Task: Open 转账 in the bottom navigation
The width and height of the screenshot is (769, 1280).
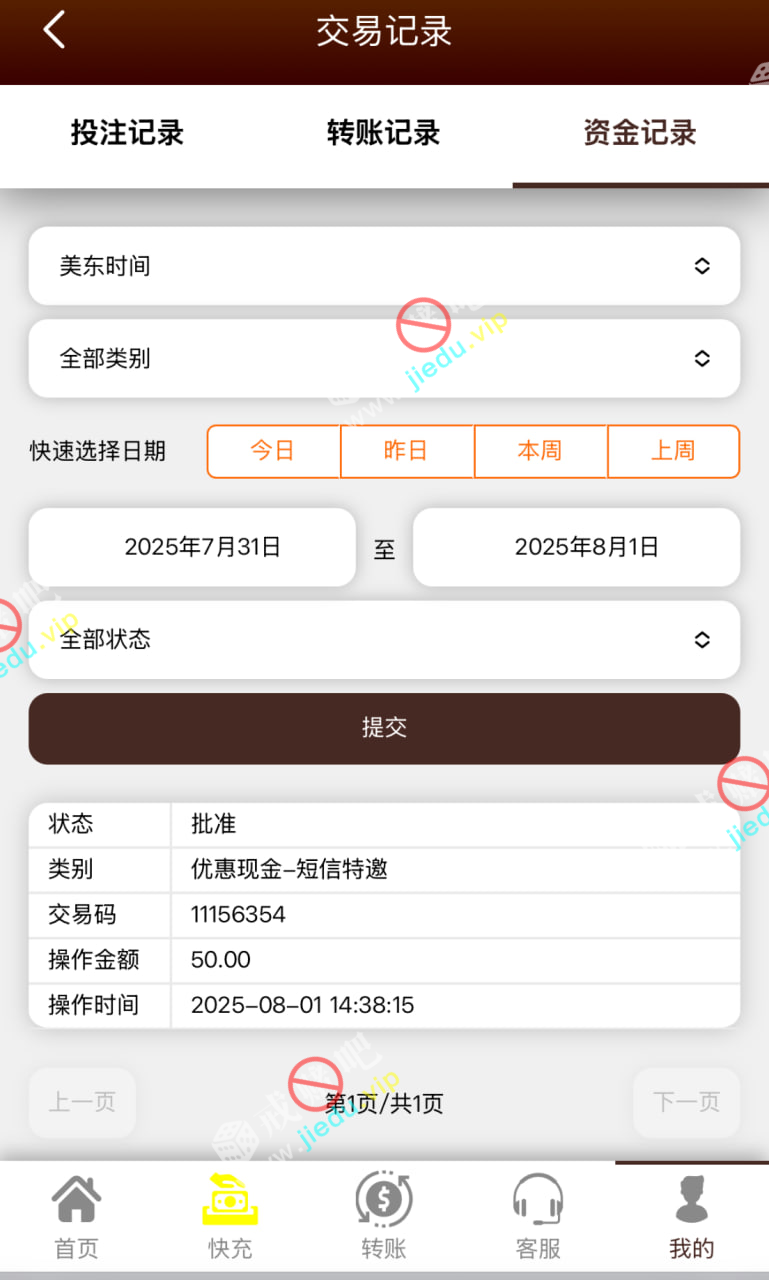Action: pyautogui.click(x=384, y=1217)
